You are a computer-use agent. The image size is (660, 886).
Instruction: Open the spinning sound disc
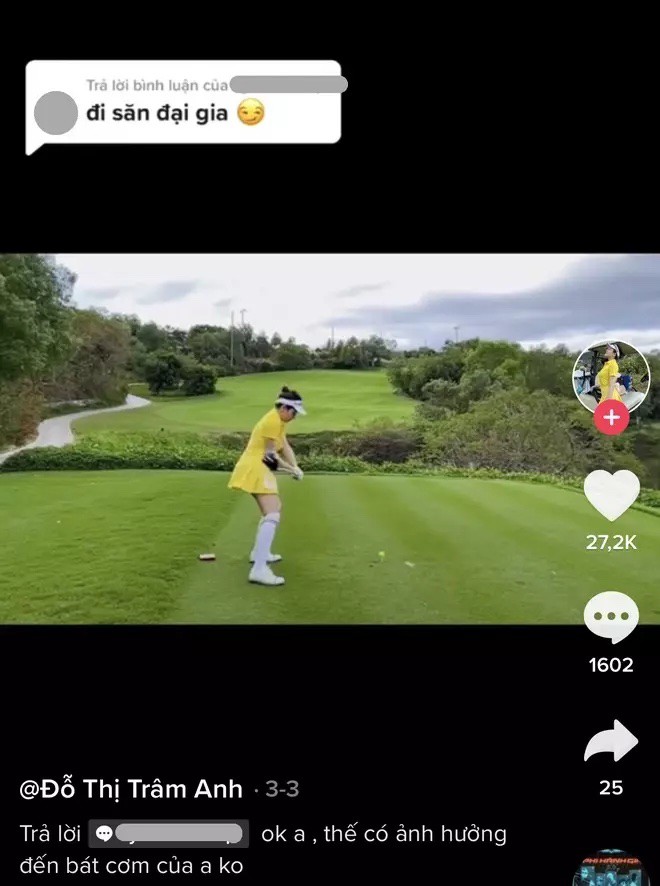click(611, 868)
